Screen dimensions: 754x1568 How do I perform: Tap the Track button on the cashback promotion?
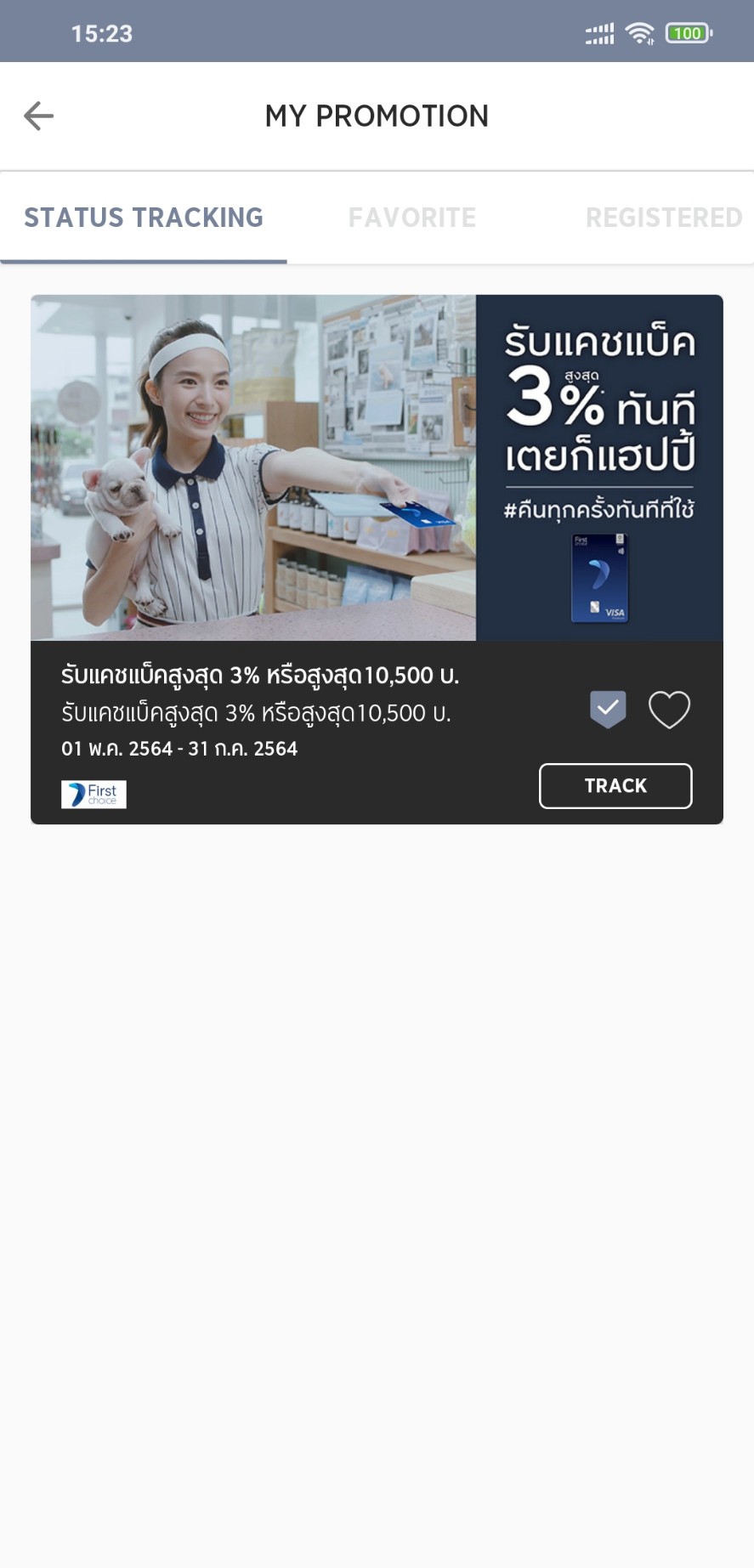point(615,786)
